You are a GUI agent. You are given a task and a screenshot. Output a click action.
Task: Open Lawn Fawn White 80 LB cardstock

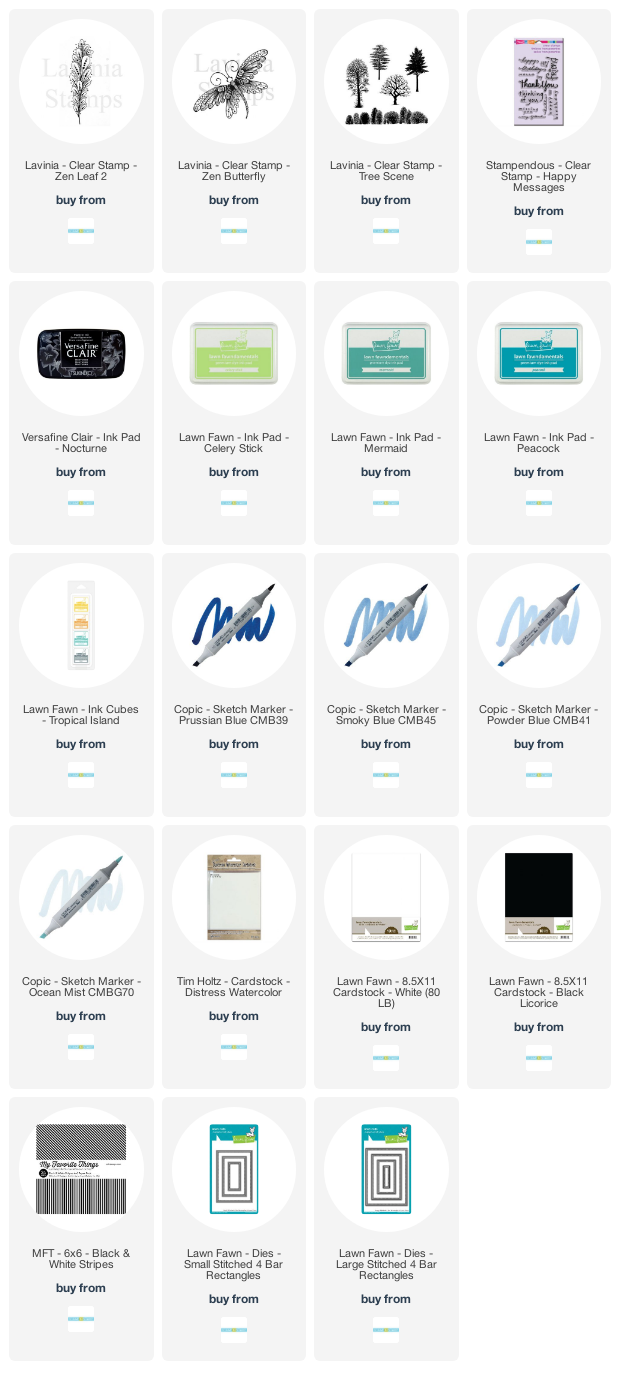[386, 957]
